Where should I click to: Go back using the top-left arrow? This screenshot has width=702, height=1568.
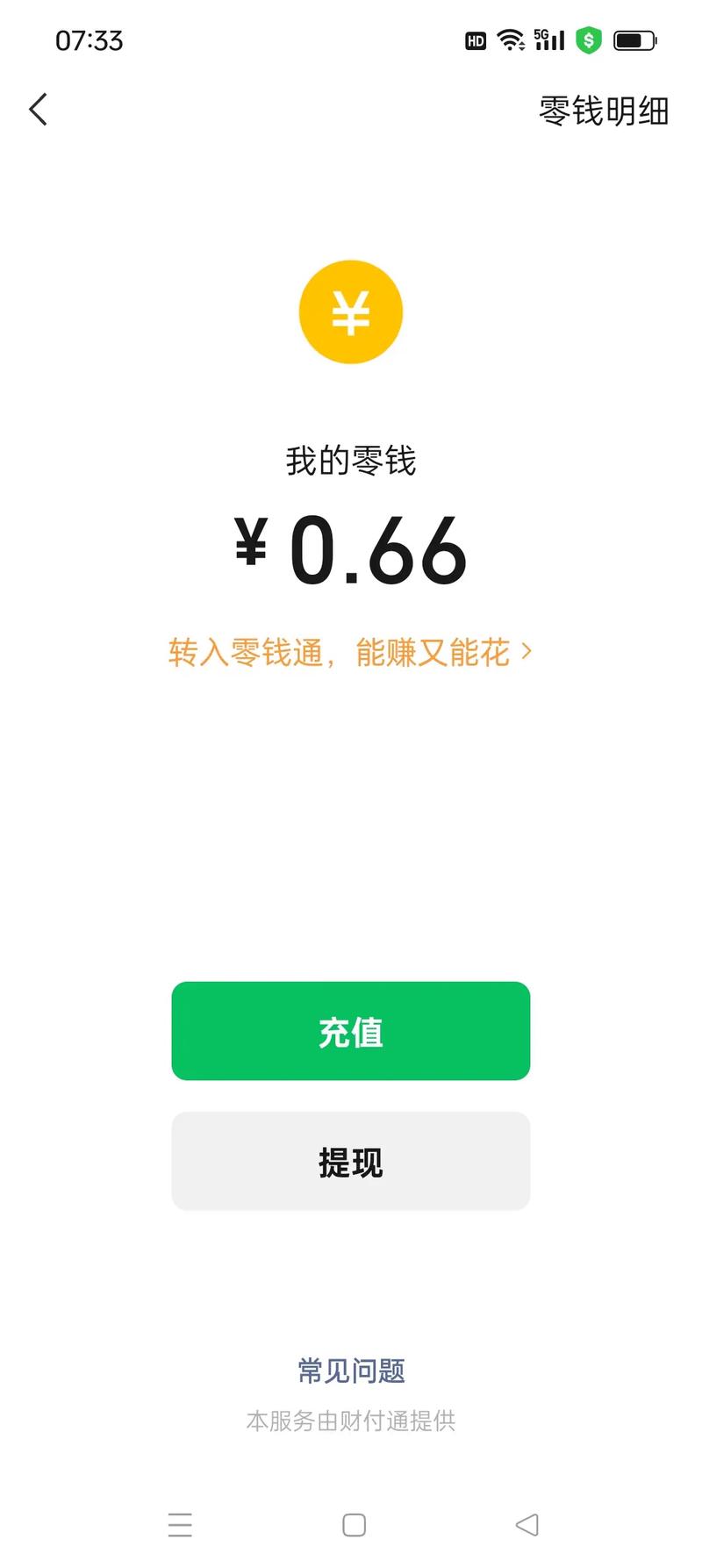click(x=38, y=110)
